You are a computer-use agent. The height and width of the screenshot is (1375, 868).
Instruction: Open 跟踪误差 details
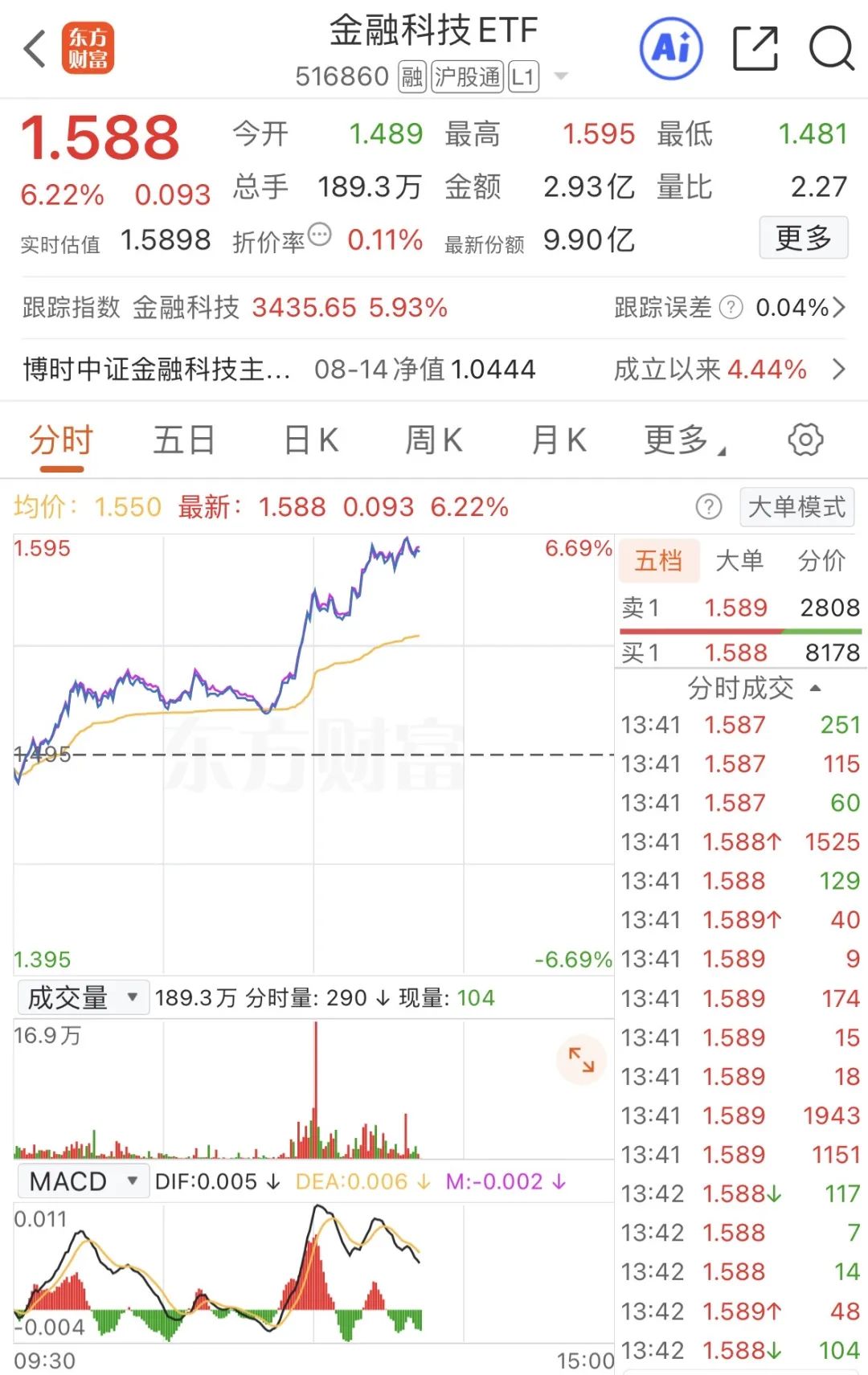click(729, 307)
